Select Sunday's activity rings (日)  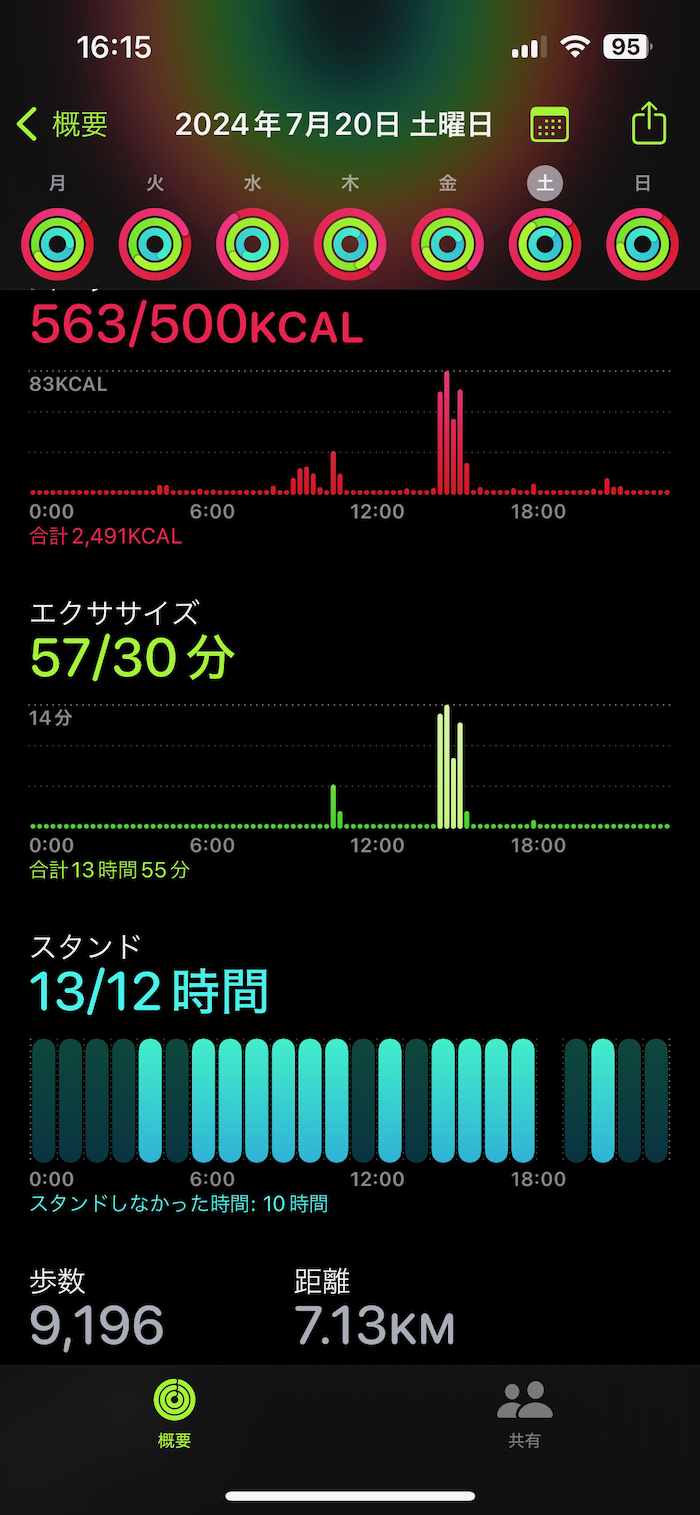pyautogui.click(x=643, y=244)
